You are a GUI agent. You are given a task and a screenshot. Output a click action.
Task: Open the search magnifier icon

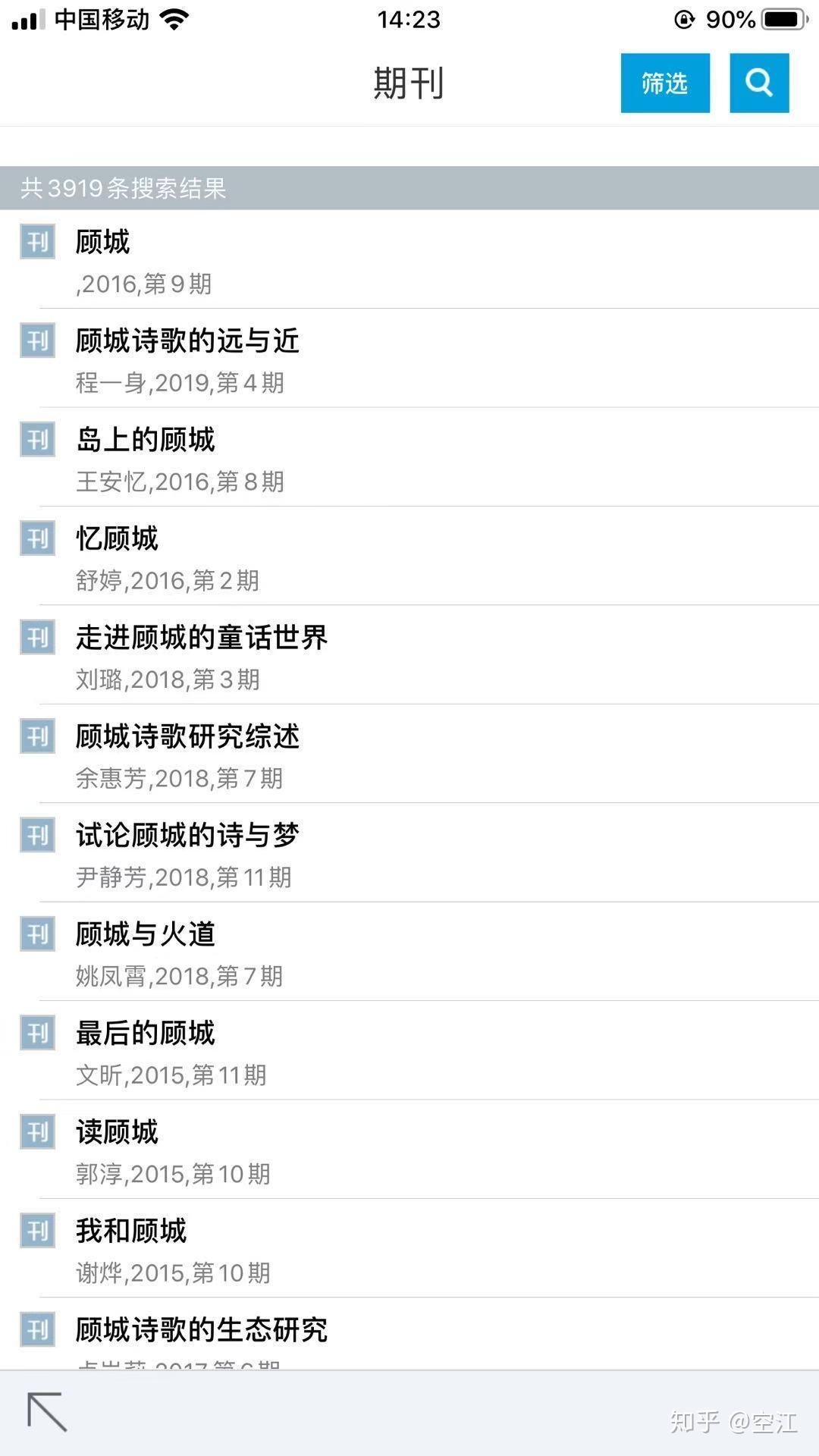[758, 83]
